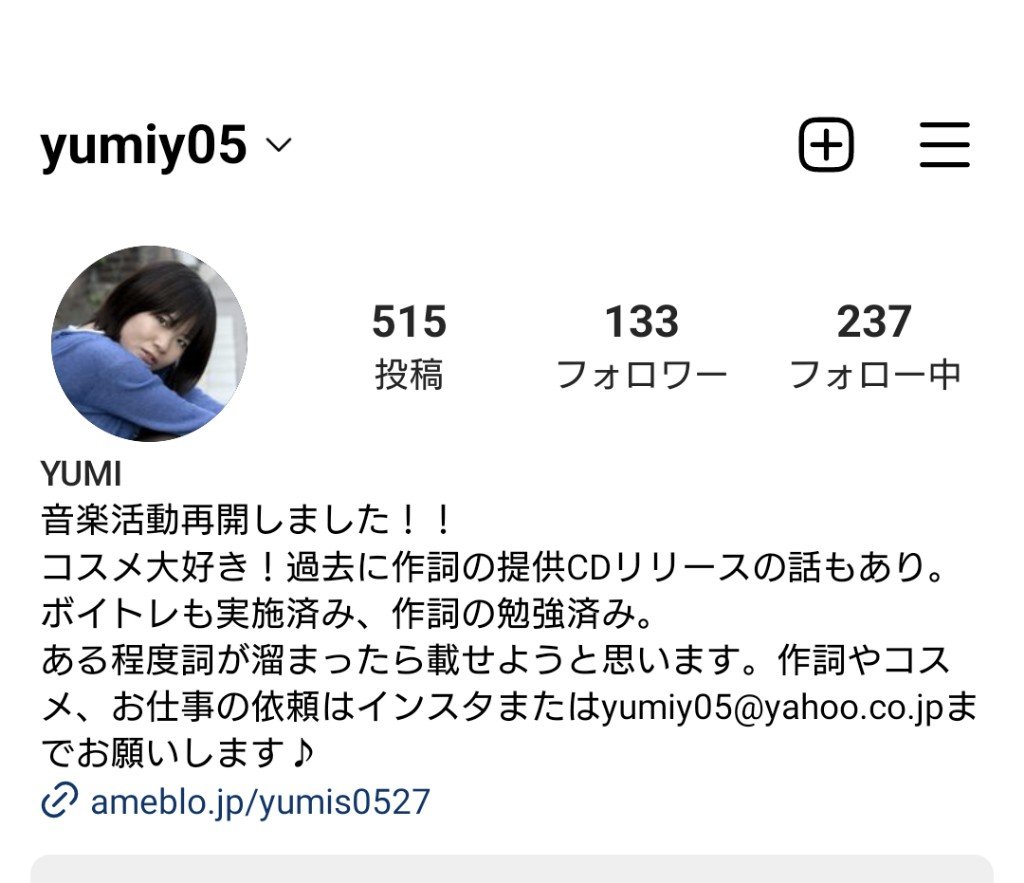Tap the profile picture
Viewport: 1024px width, 883px height.
[149, 343]
